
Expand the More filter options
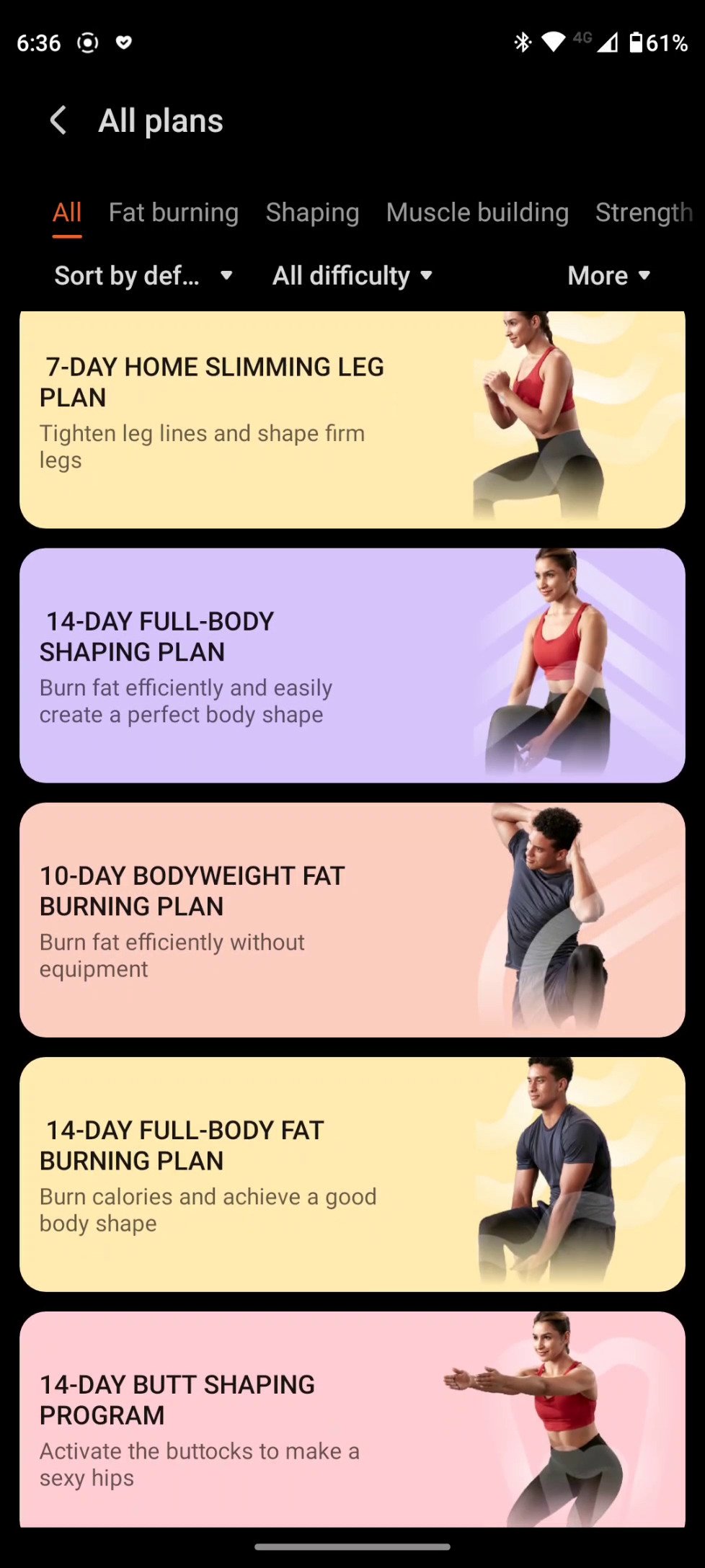tap(608, 275)
